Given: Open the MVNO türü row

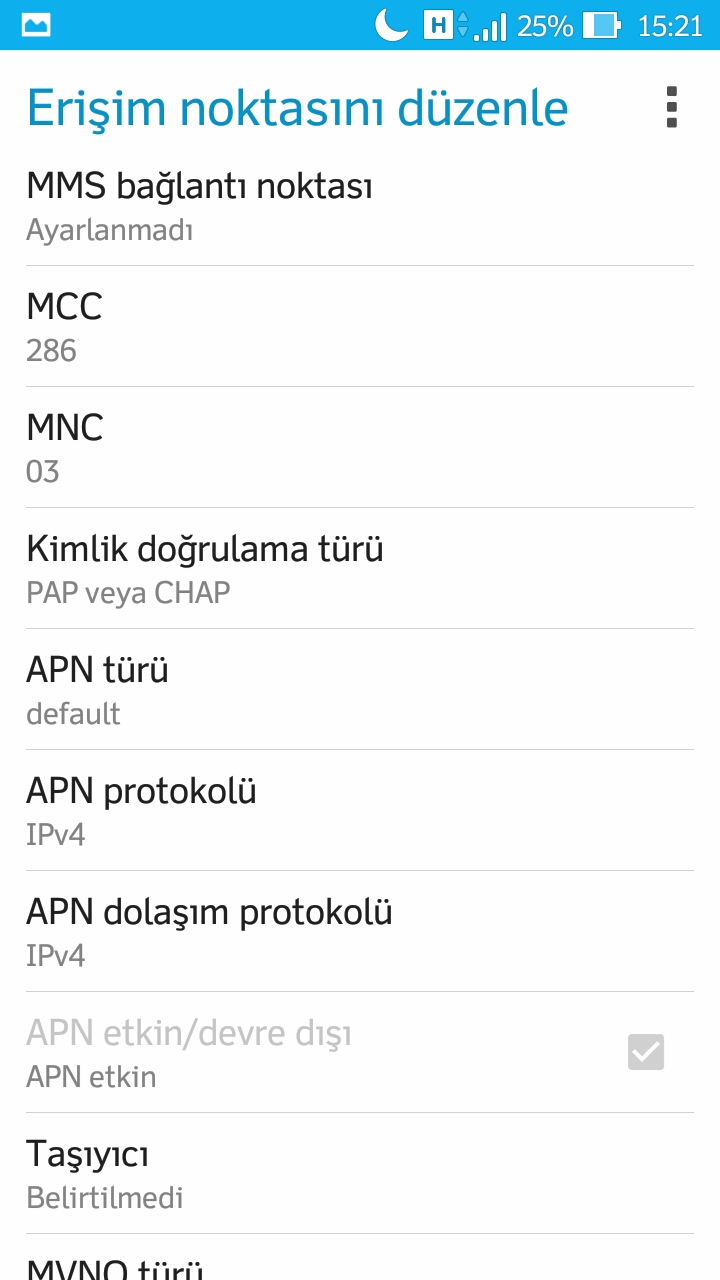Looking at the screenshot, I should coord(360,1258).
